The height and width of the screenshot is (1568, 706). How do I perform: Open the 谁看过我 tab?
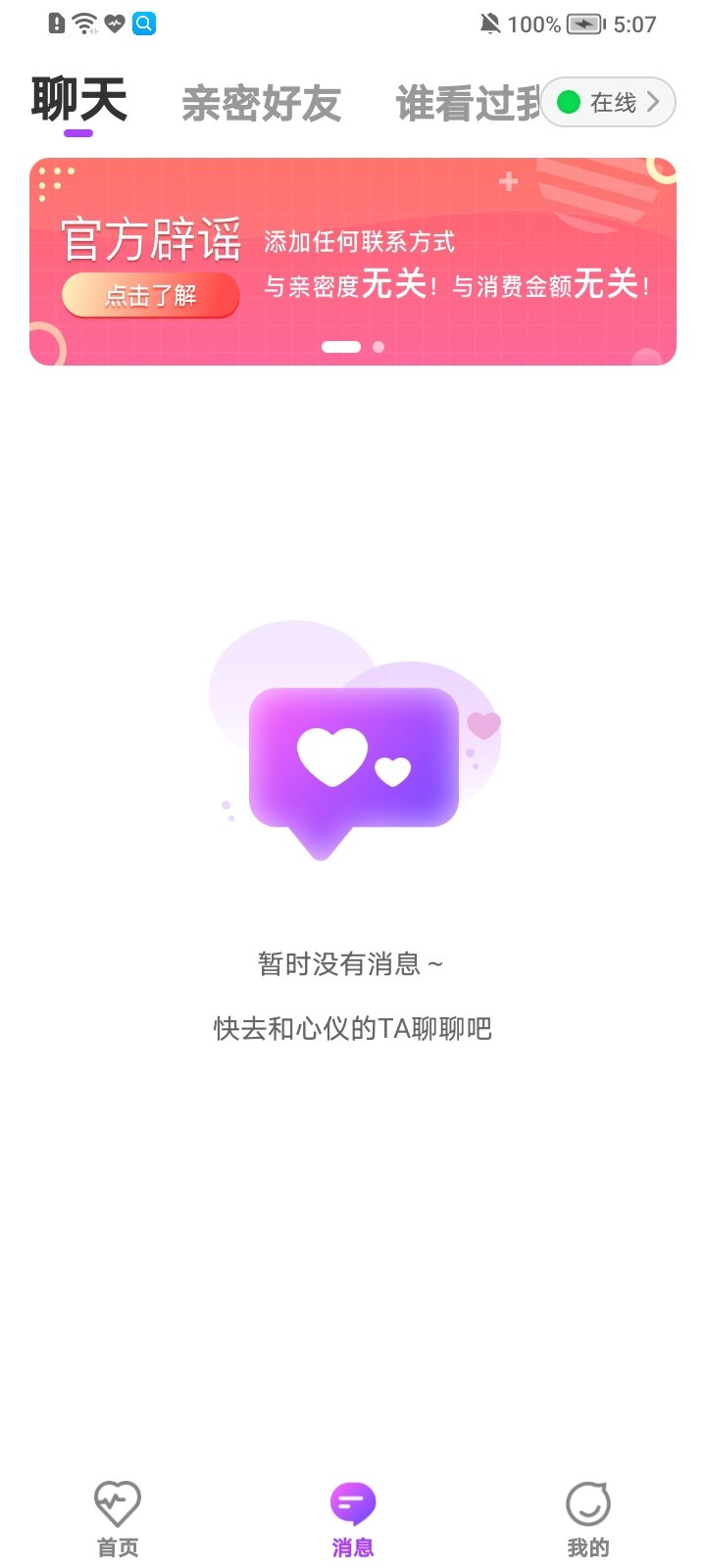point(468,103)
